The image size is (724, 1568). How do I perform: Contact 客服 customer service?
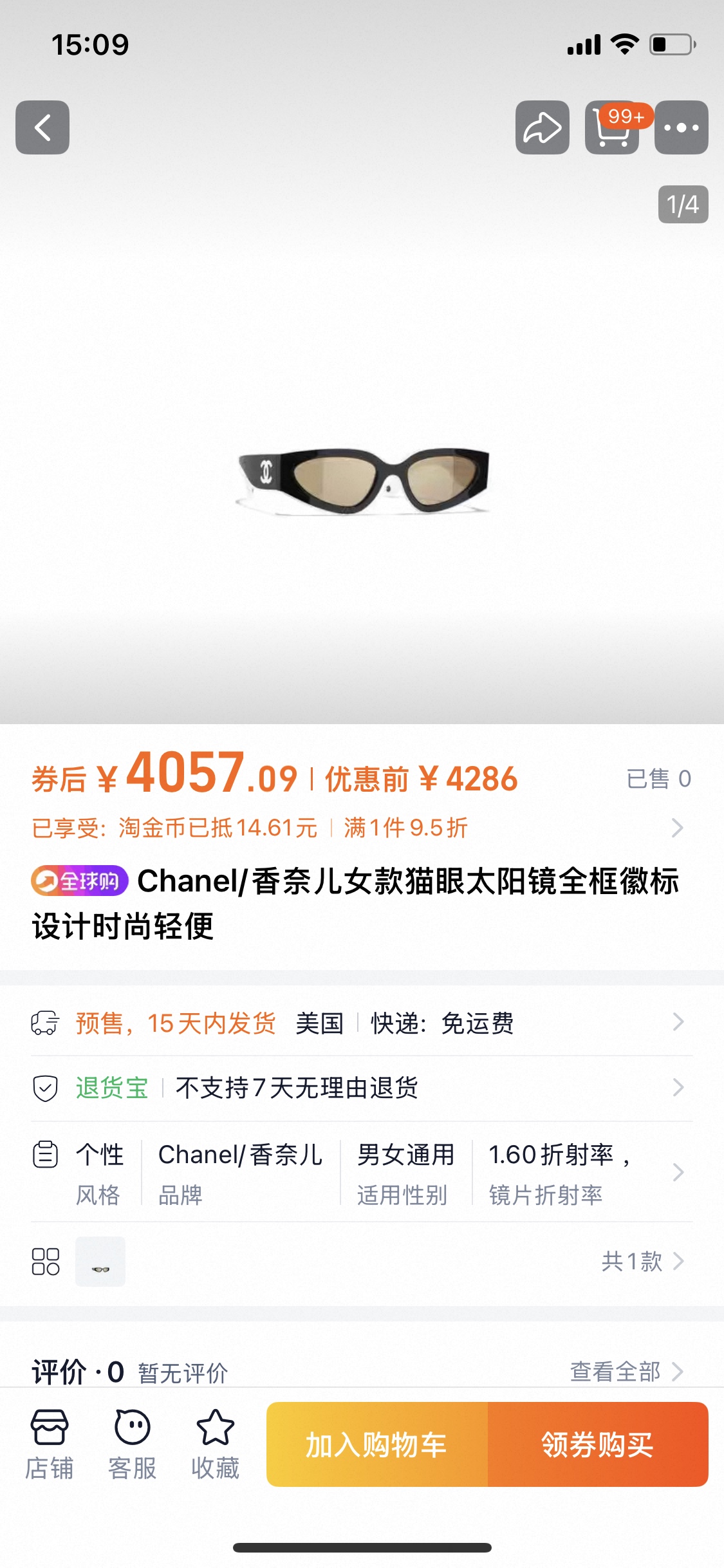click(x=133, y=1444)
